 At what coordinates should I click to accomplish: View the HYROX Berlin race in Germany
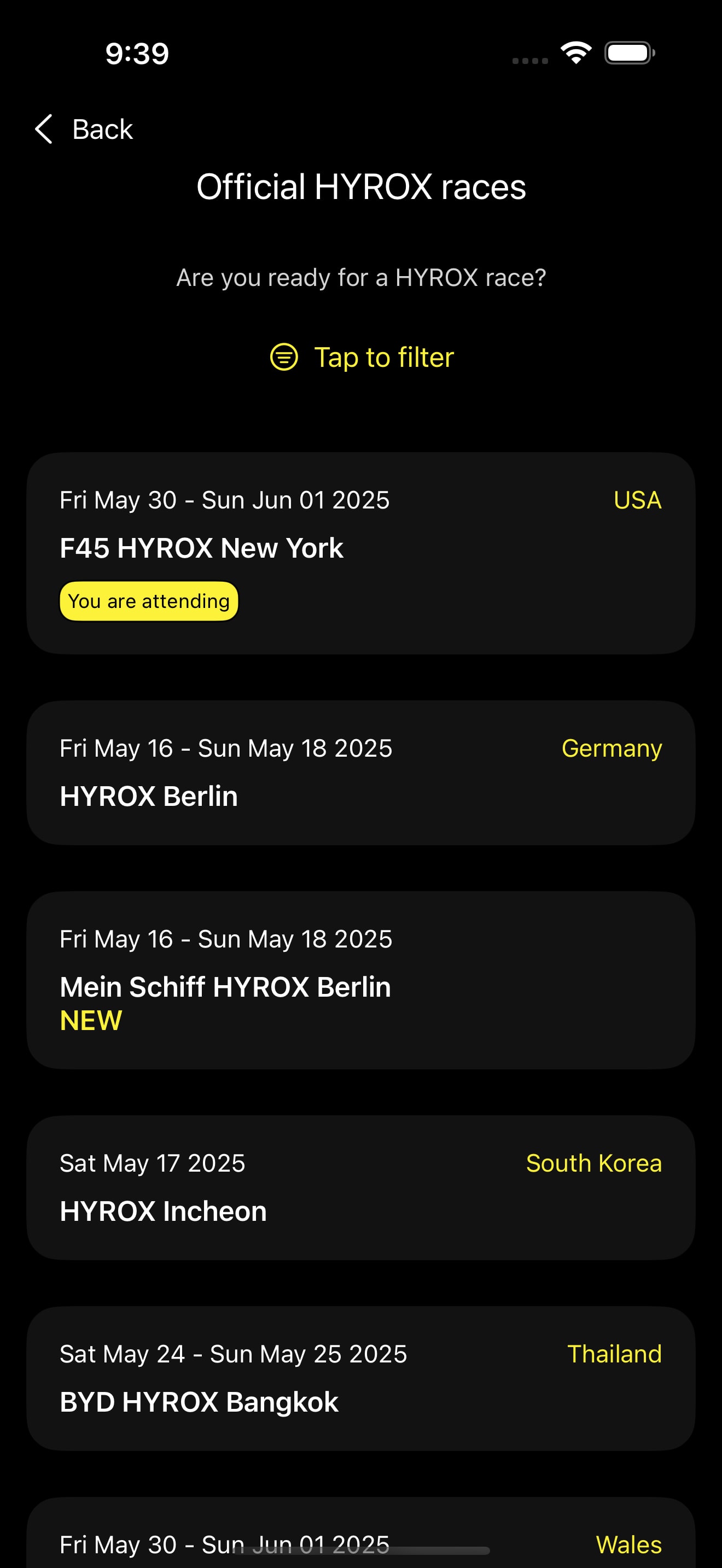point(360,772)
